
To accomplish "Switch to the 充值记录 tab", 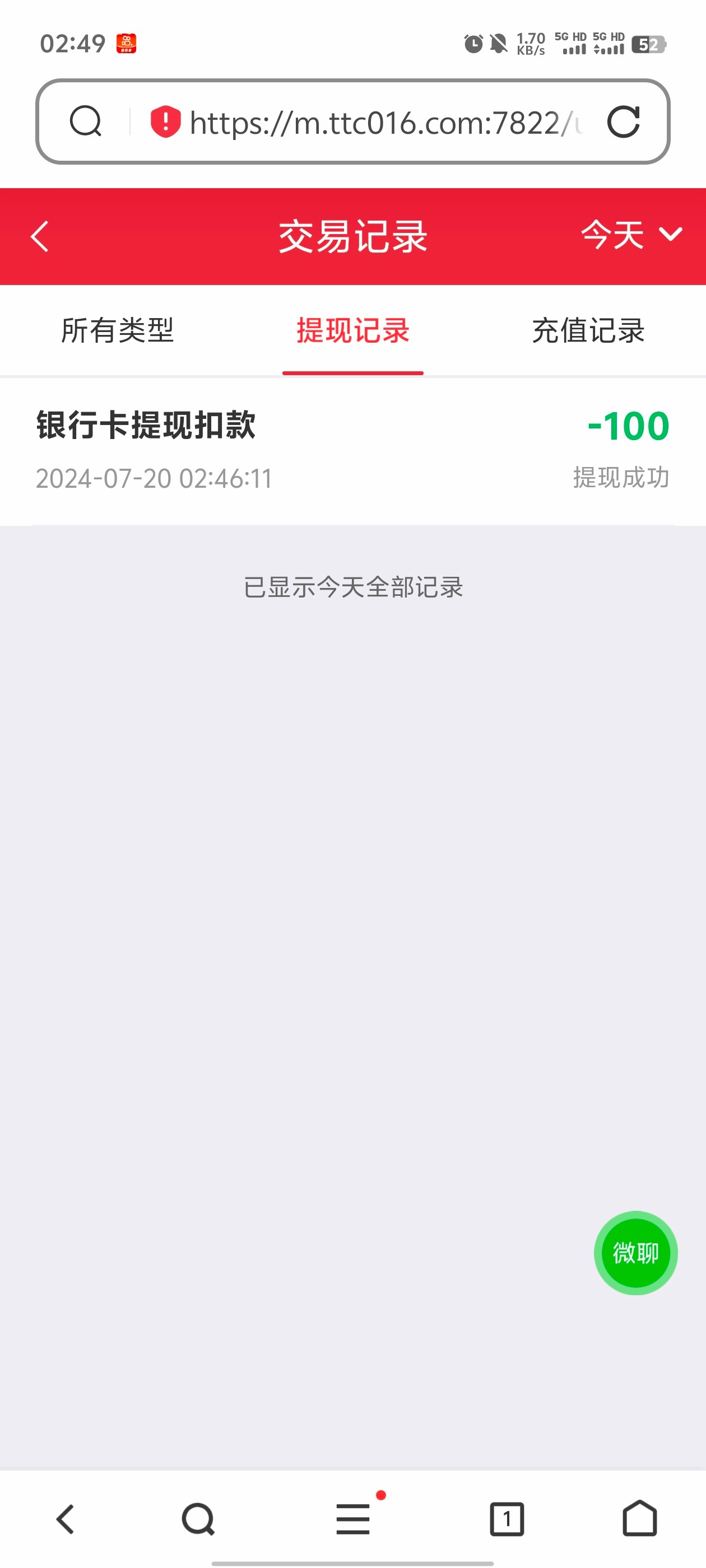I will [588, 330].
